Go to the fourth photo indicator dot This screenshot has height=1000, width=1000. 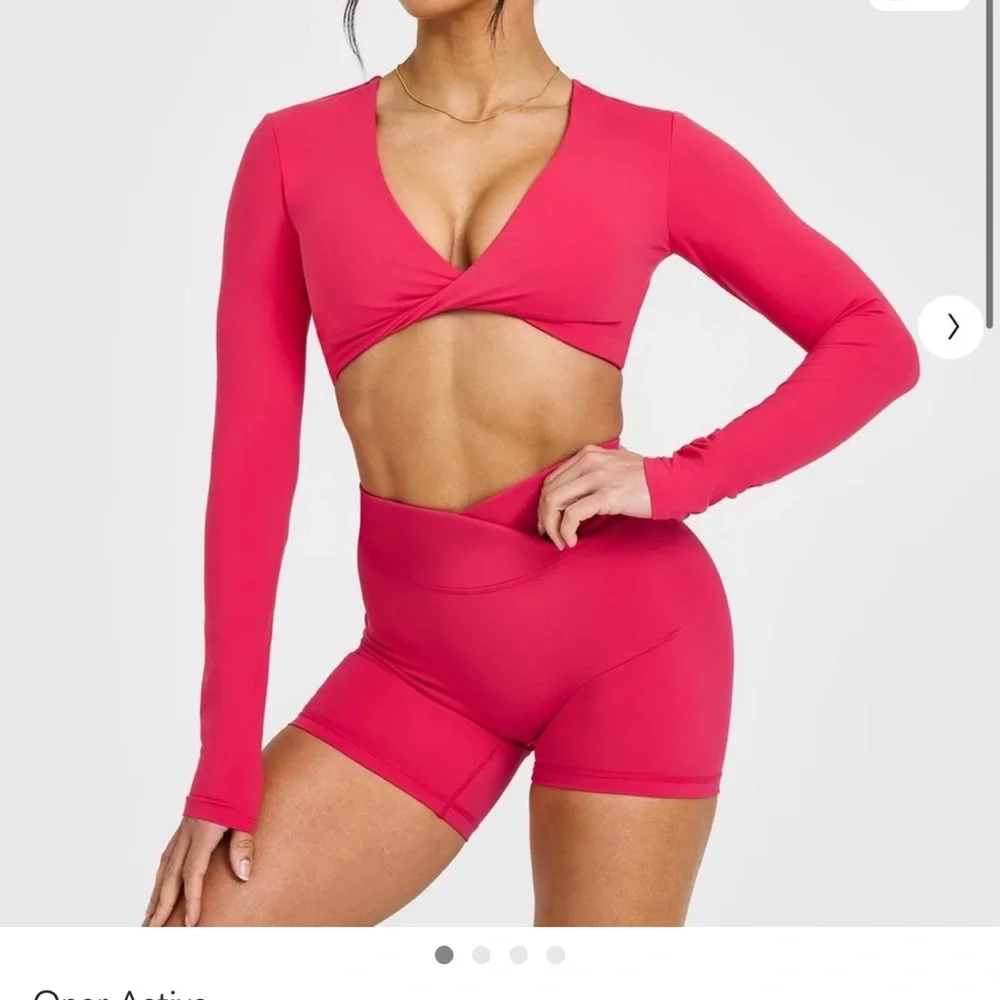click(x=555, y=955)
